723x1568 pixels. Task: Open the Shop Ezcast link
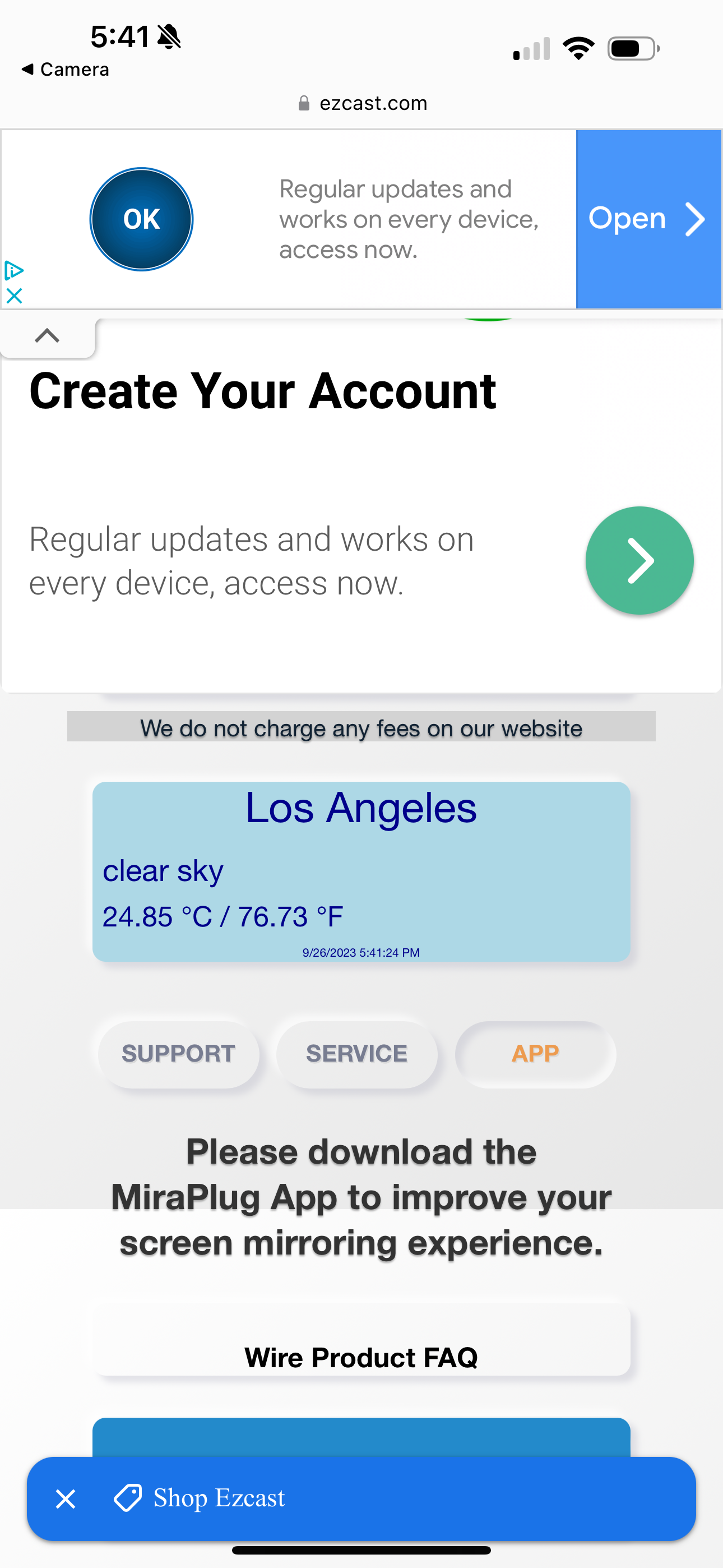(219, 1498)
